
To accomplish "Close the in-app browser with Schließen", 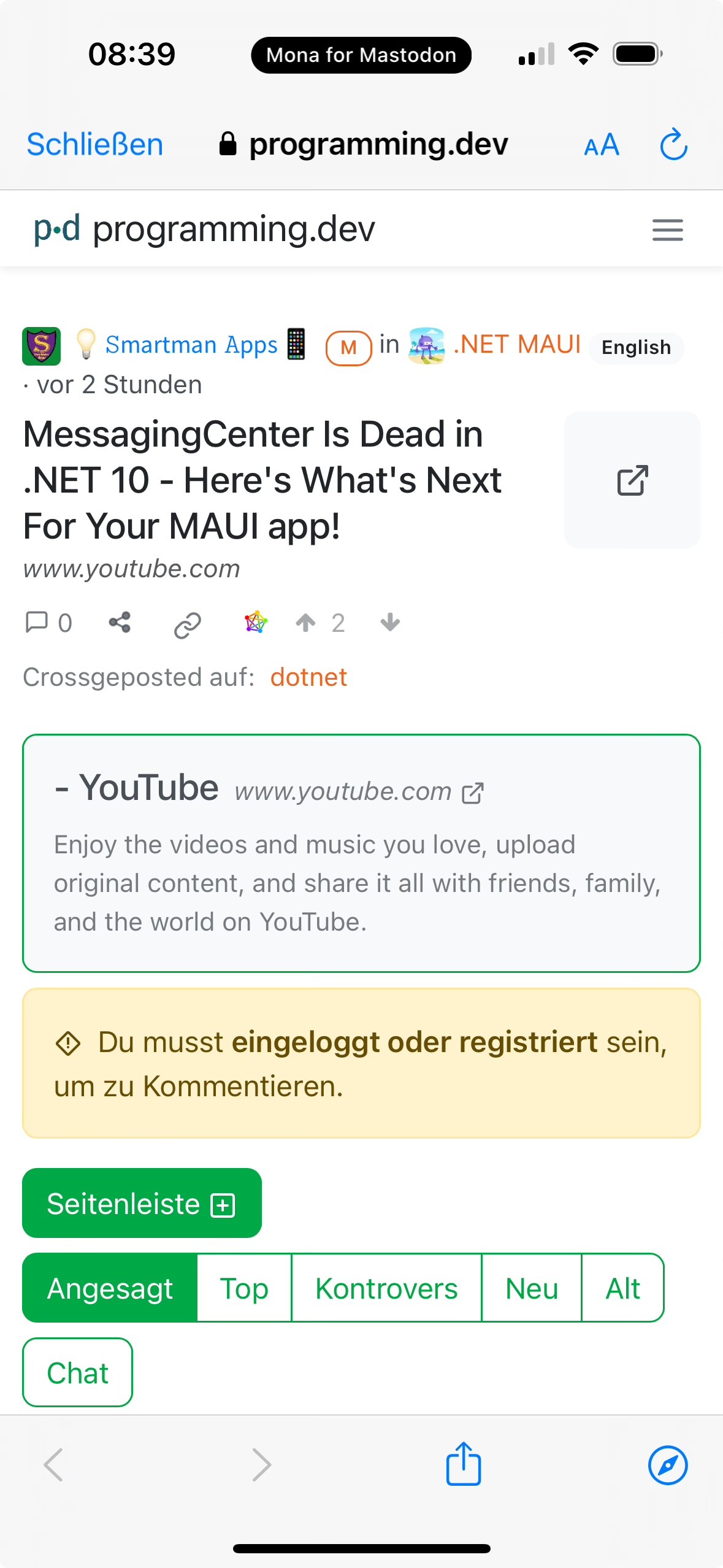I will tap(95, 145).
